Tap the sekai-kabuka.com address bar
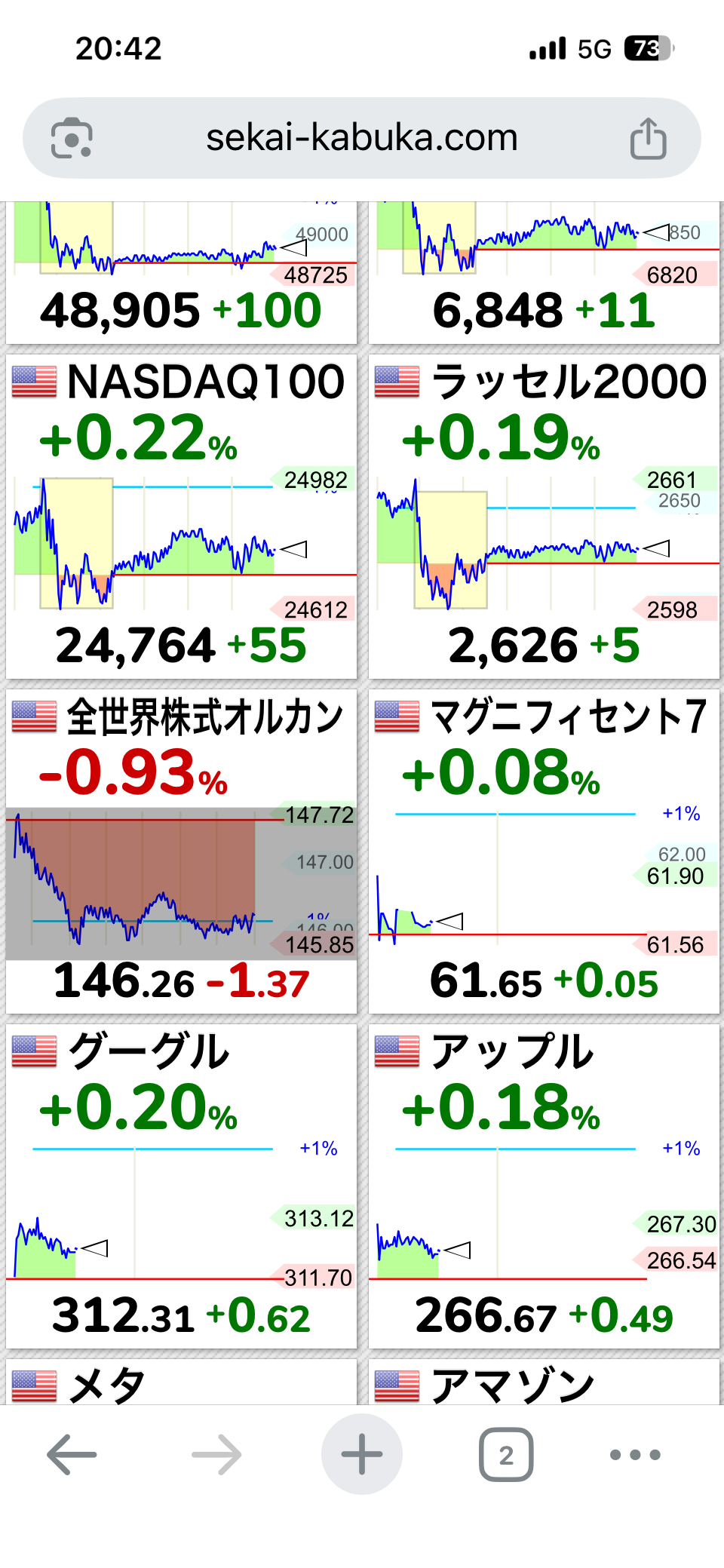Image resolution: width=724 pixels, height=1568 pixels. pyautogui.click(x=362, y=138)
